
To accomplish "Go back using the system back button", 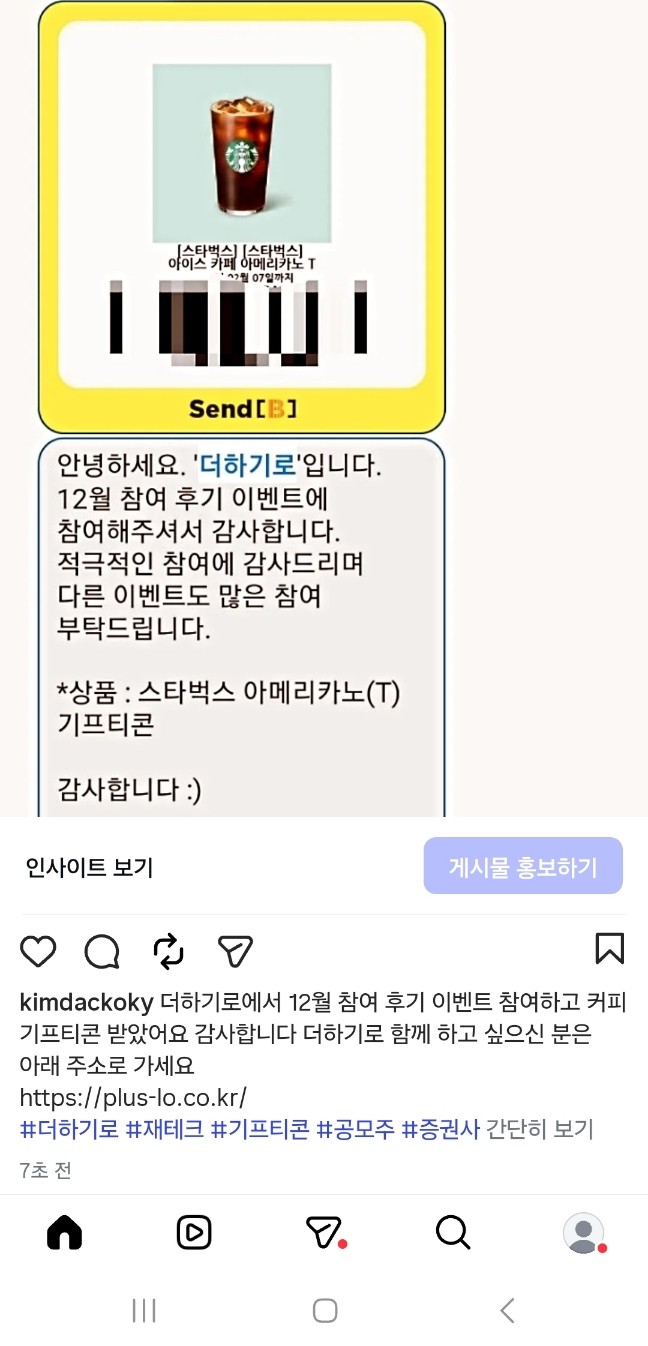I will 507,1311.
